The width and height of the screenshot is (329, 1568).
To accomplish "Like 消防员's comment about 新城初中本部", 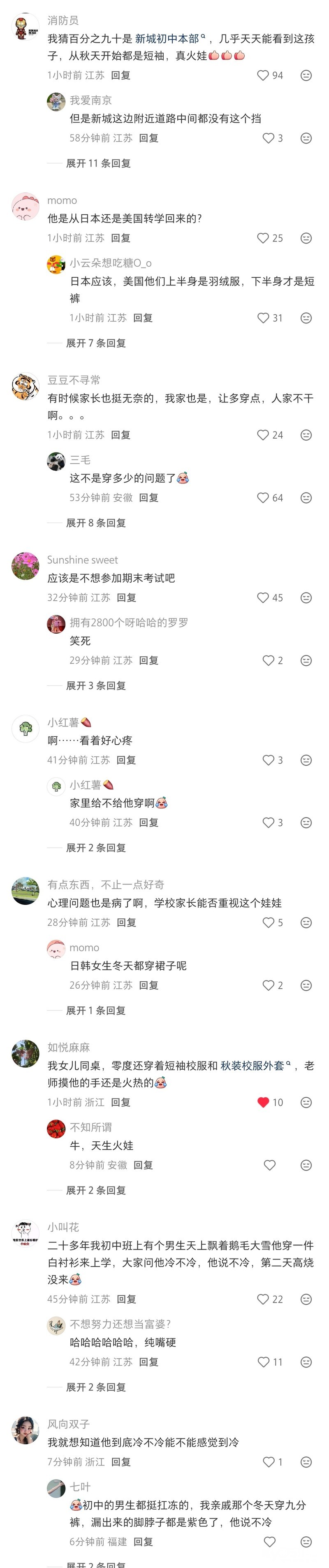I will 263,75.
